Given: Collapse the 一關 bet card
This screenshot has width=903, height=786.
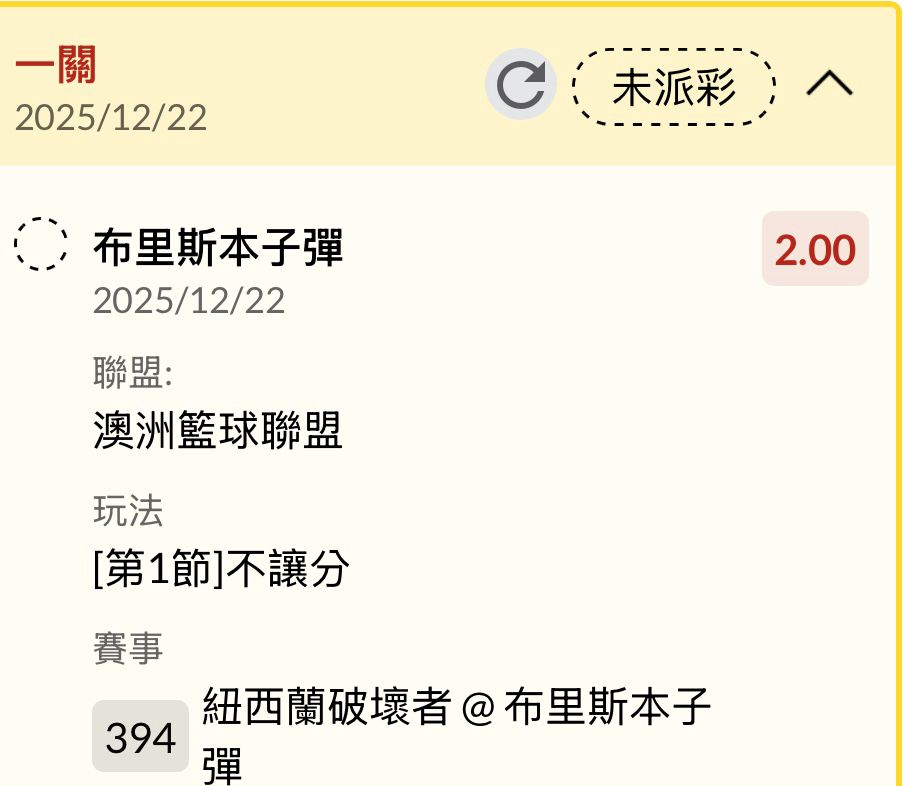Looking at the screenshot, I should pos(829,87).
